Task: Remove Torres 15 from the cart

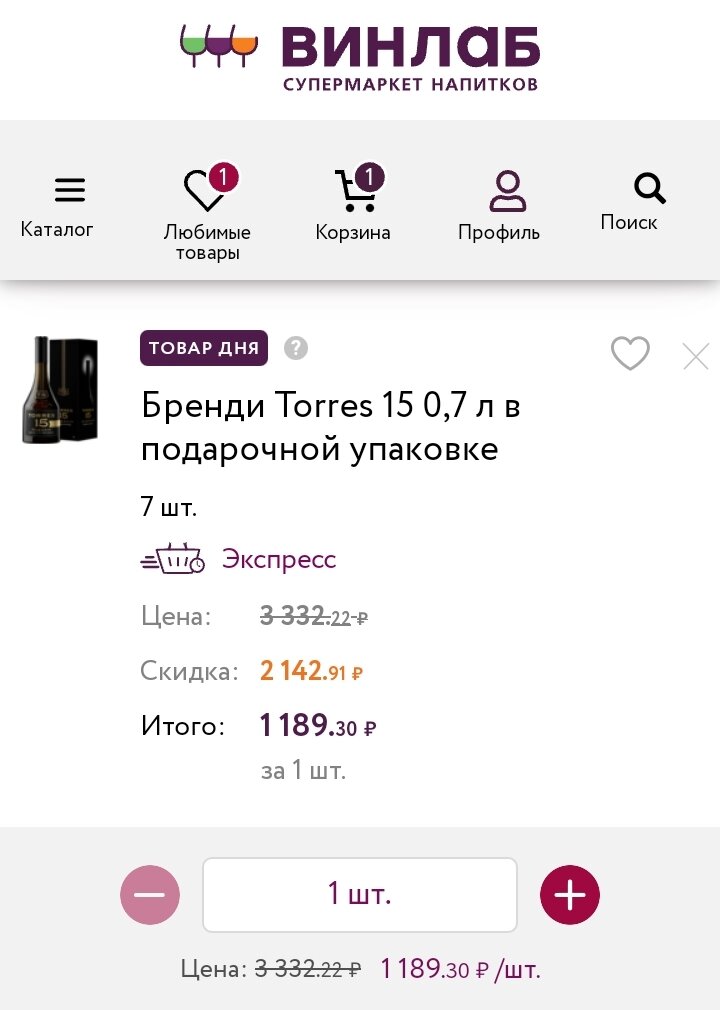Action: pyautogui.click(x=696, y=356)
